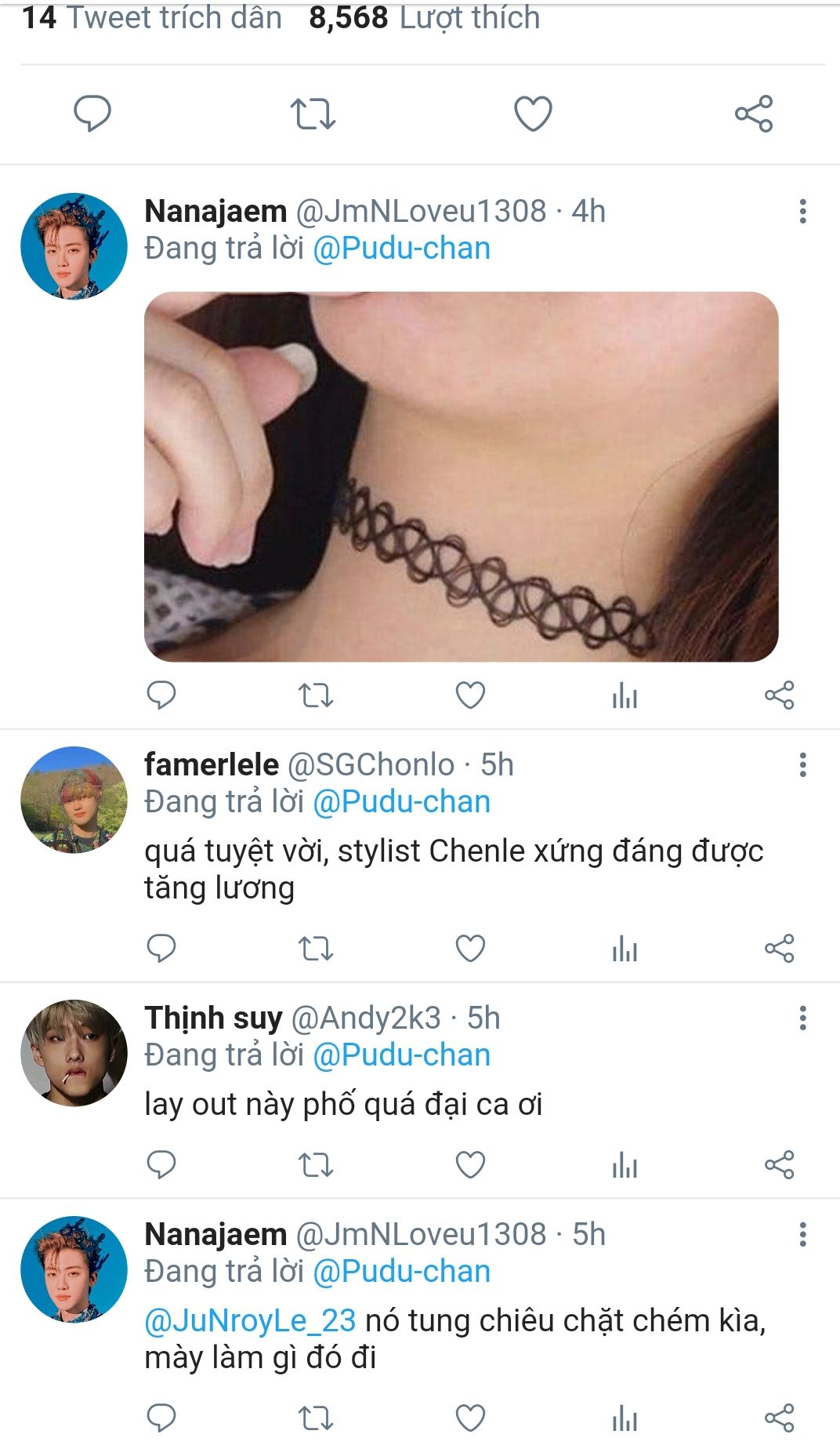Share Thịnh suy's reply
This screenshot has width=840, height=1445.
click(779, 1164)
